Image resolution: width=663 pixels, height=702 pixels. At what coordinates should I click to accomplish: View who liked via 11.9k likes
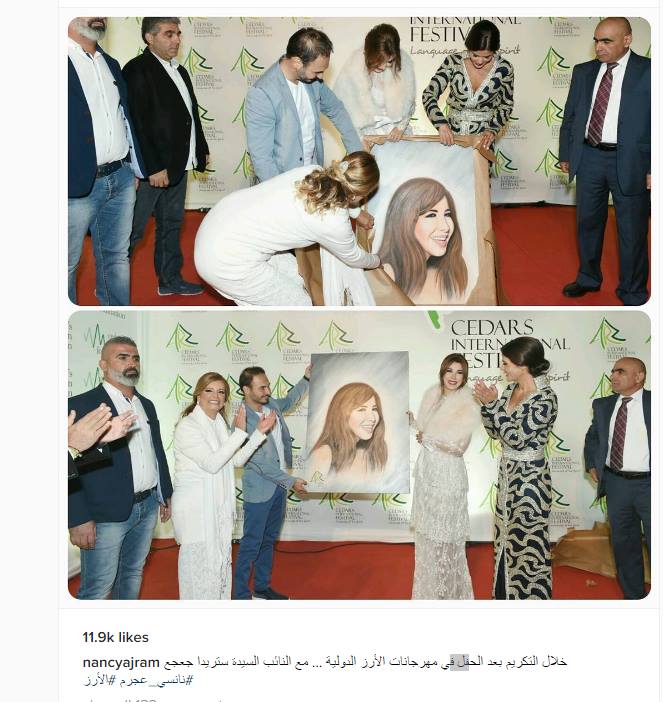[115, 637]
